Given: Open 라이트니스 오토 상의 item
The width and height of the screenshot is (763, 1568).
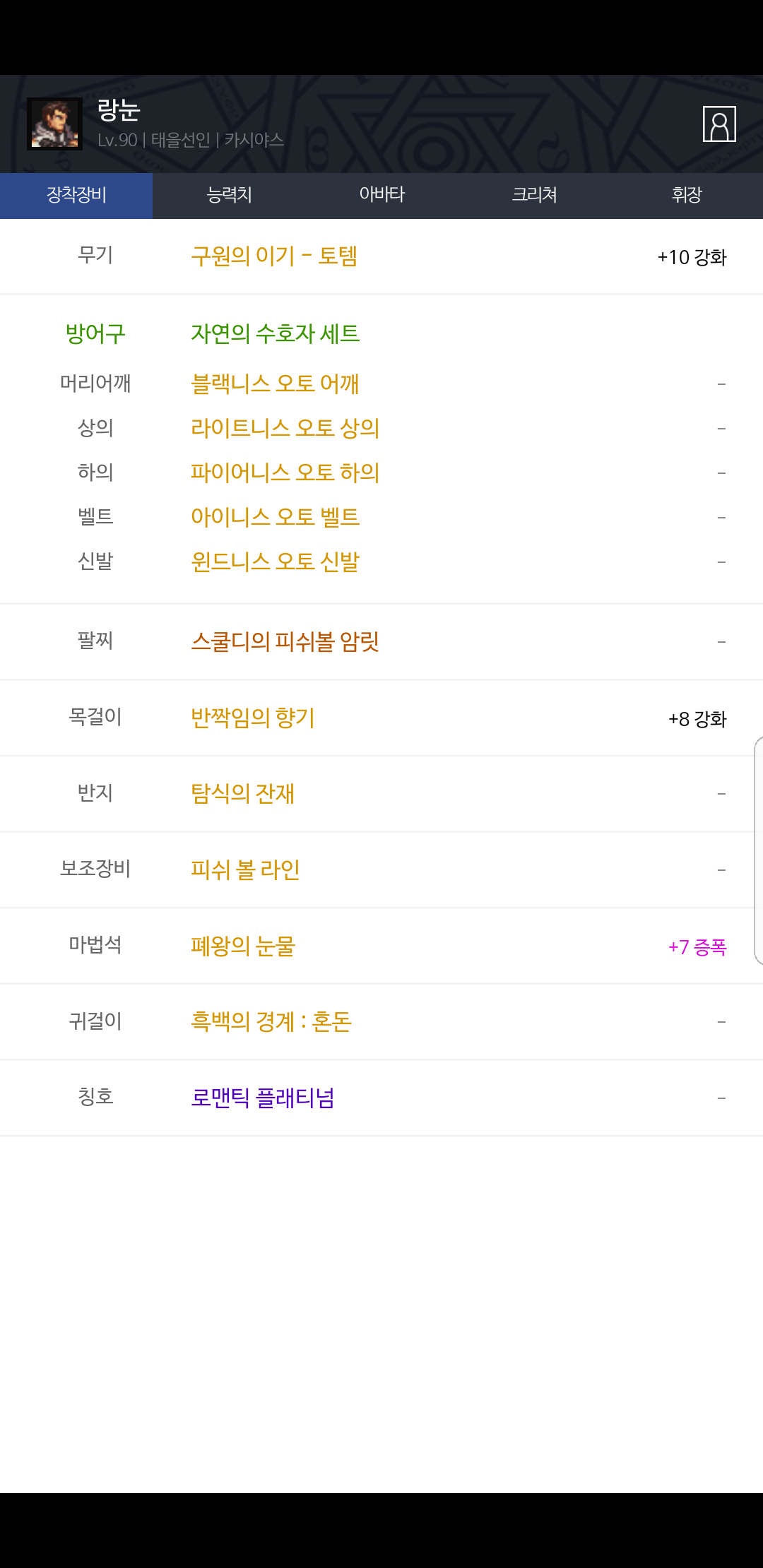Looking at the screenshot, I should click(285, 428).
